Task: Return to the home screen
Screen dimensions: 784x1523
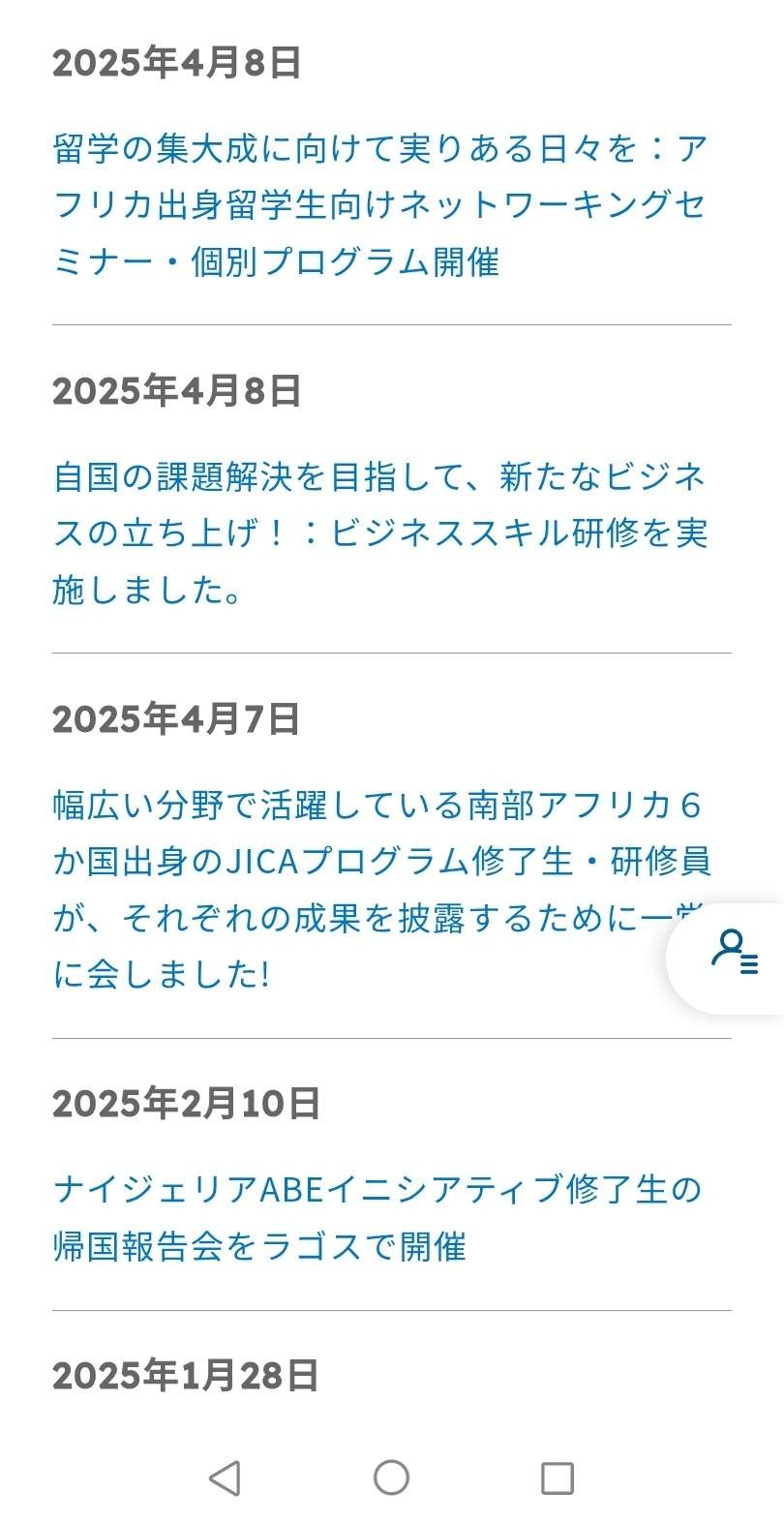Action: click(x=391, y=1478)
